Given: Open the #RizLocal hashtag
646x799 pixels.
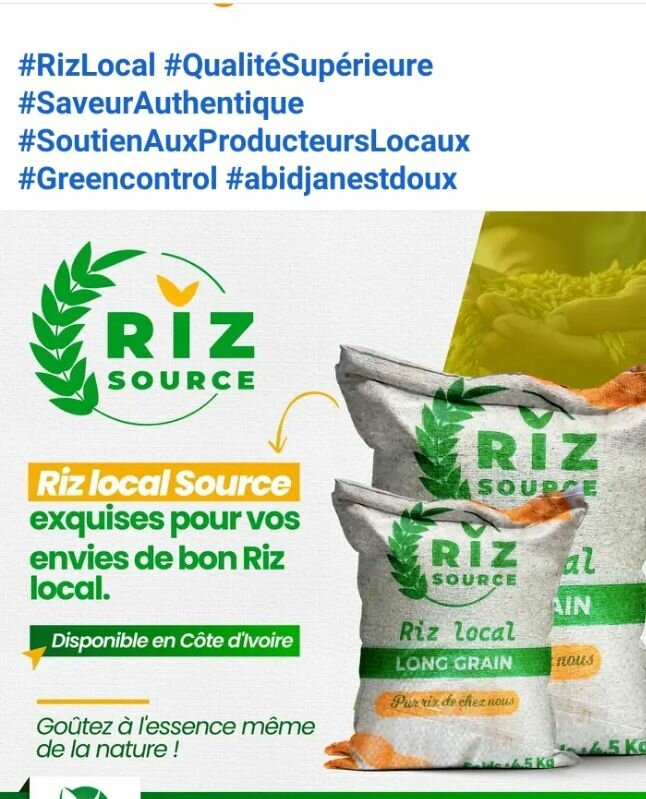Looking at the screenshot, I should 87,66.
